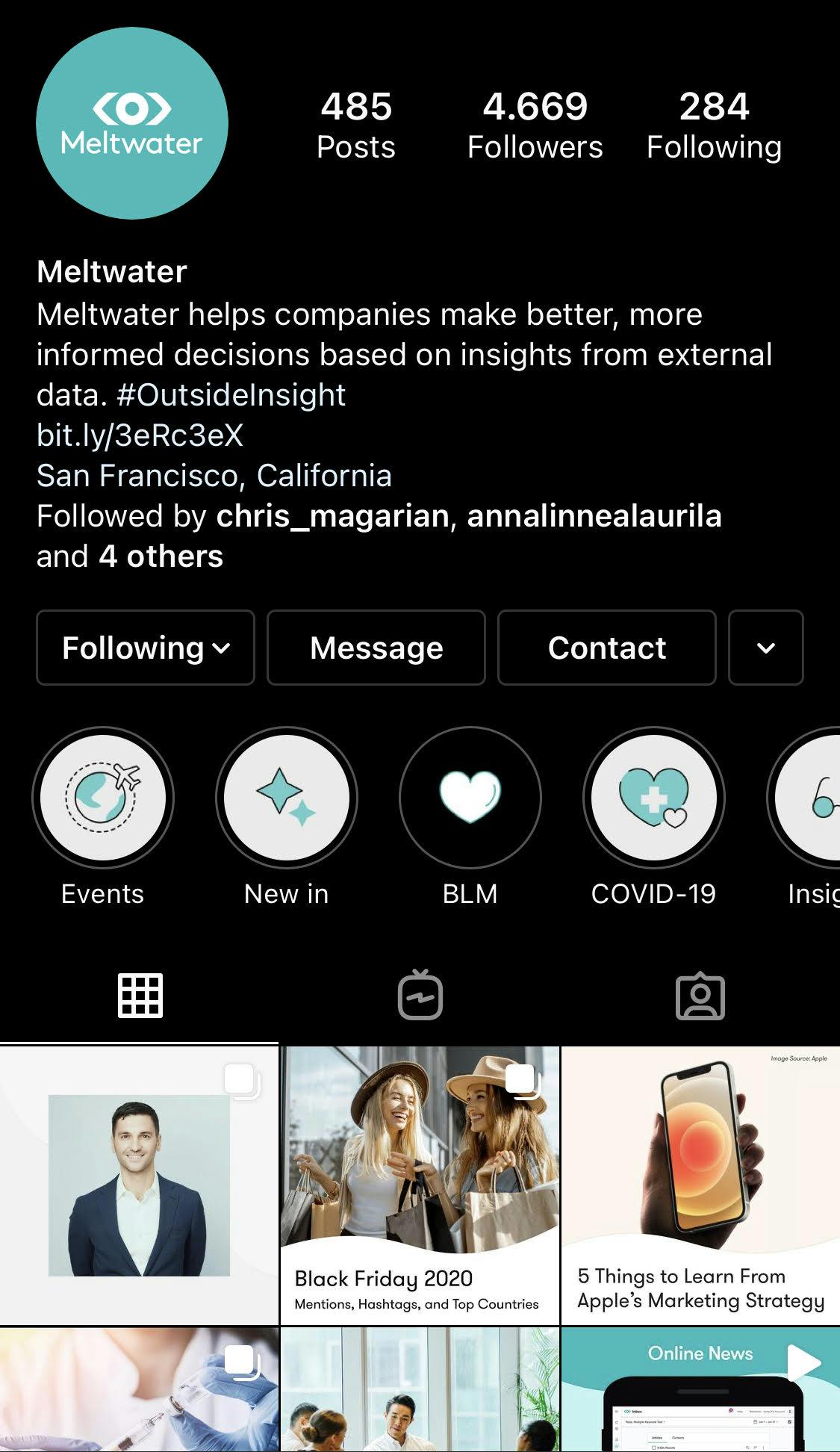Open the COVID-19 highlight
The width and height of the screenshot is (840, 1452).
pos(653,798)
